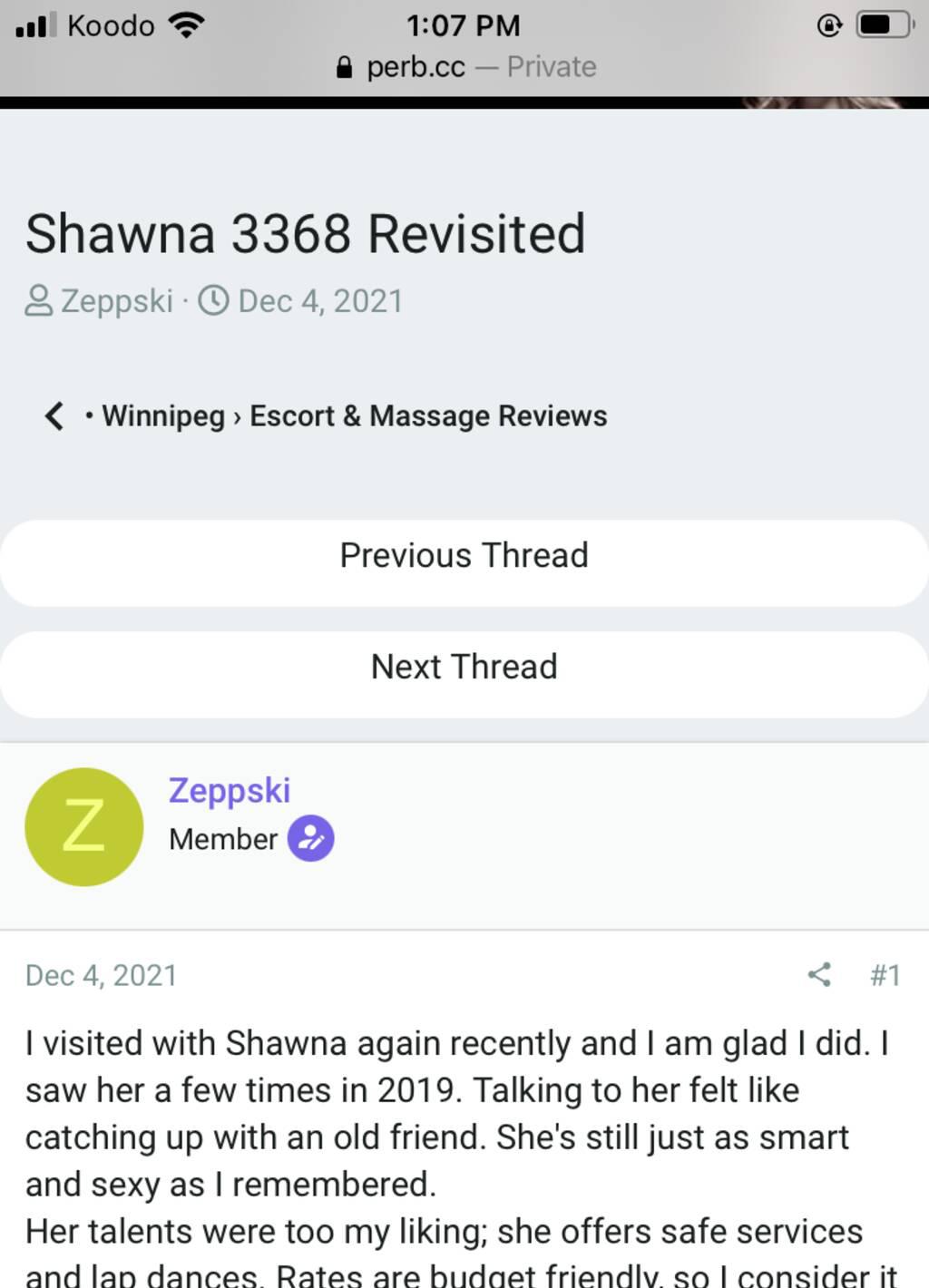Tap the back chevron beside Winnipeg
Viewport: 929px width, 1288px height.
coord(54,416)
